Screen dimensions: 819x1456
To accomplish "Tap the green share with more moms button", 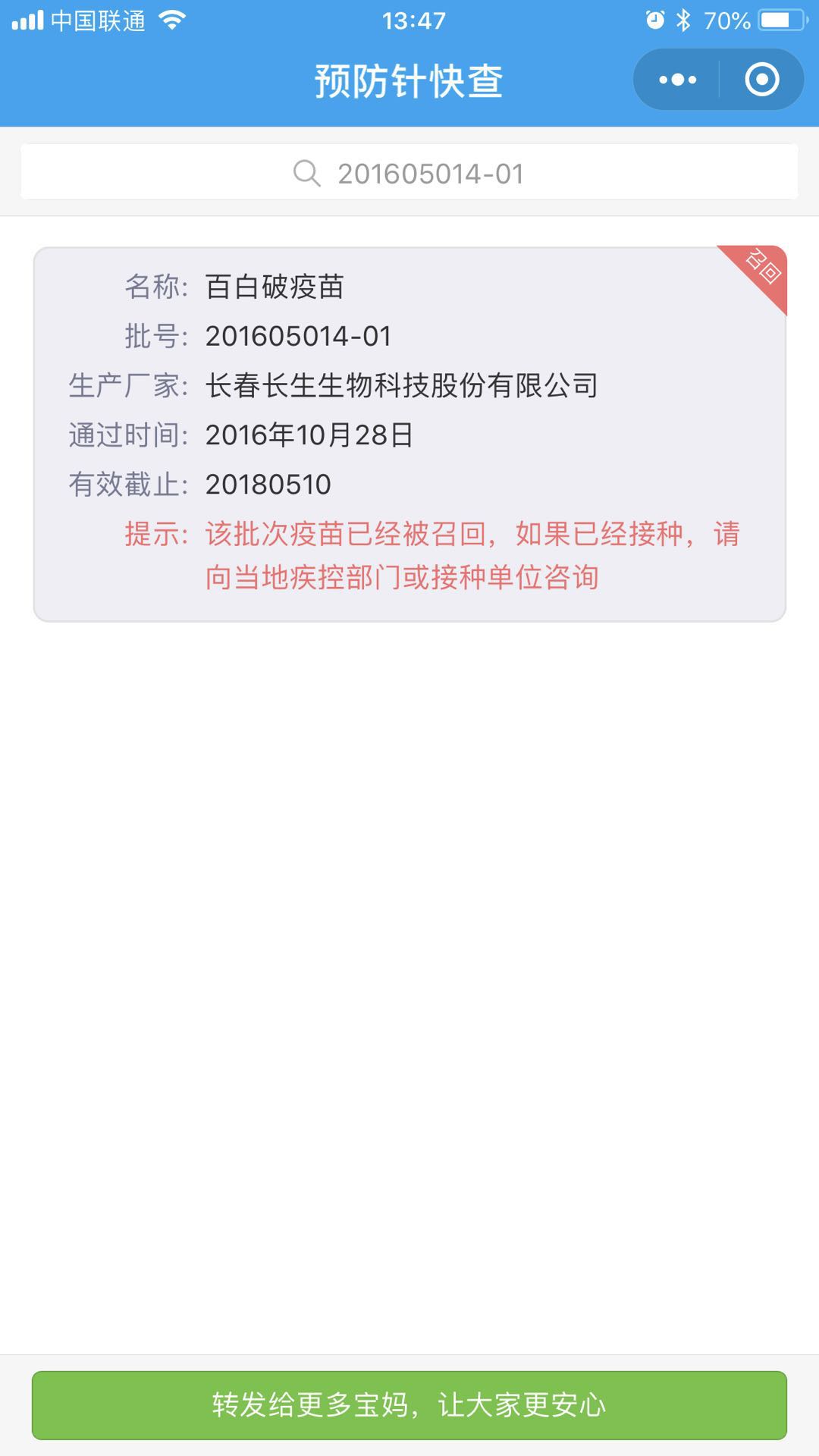I will 409,1404.
